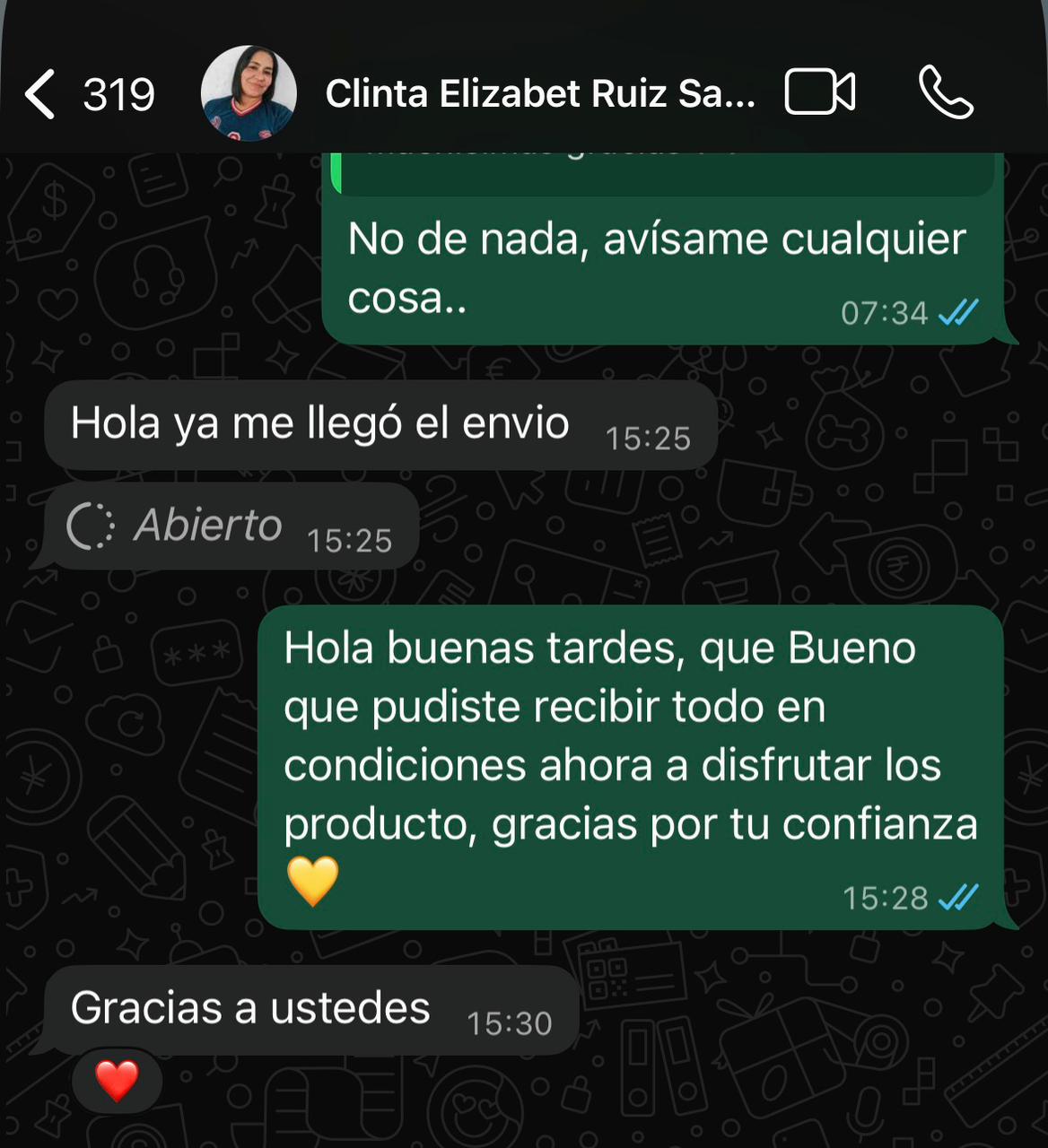Go back to the chat list
The width and height of the screenshot is (1048, 1148).
coord(41,94)
